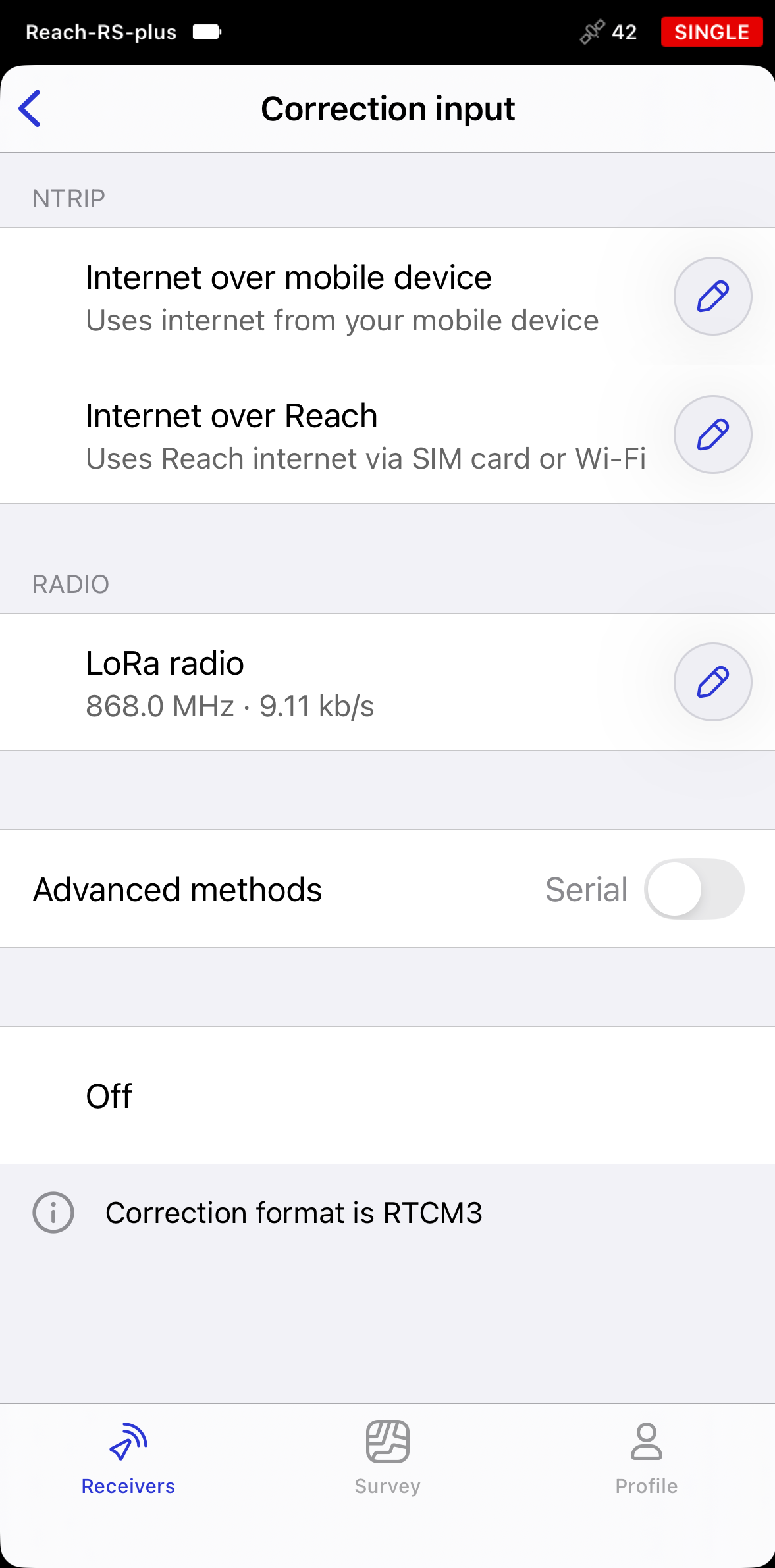This screenshot has width=775, height=1568.
Task: Open the Receivers tab
Action: [x=128, y=1457]
